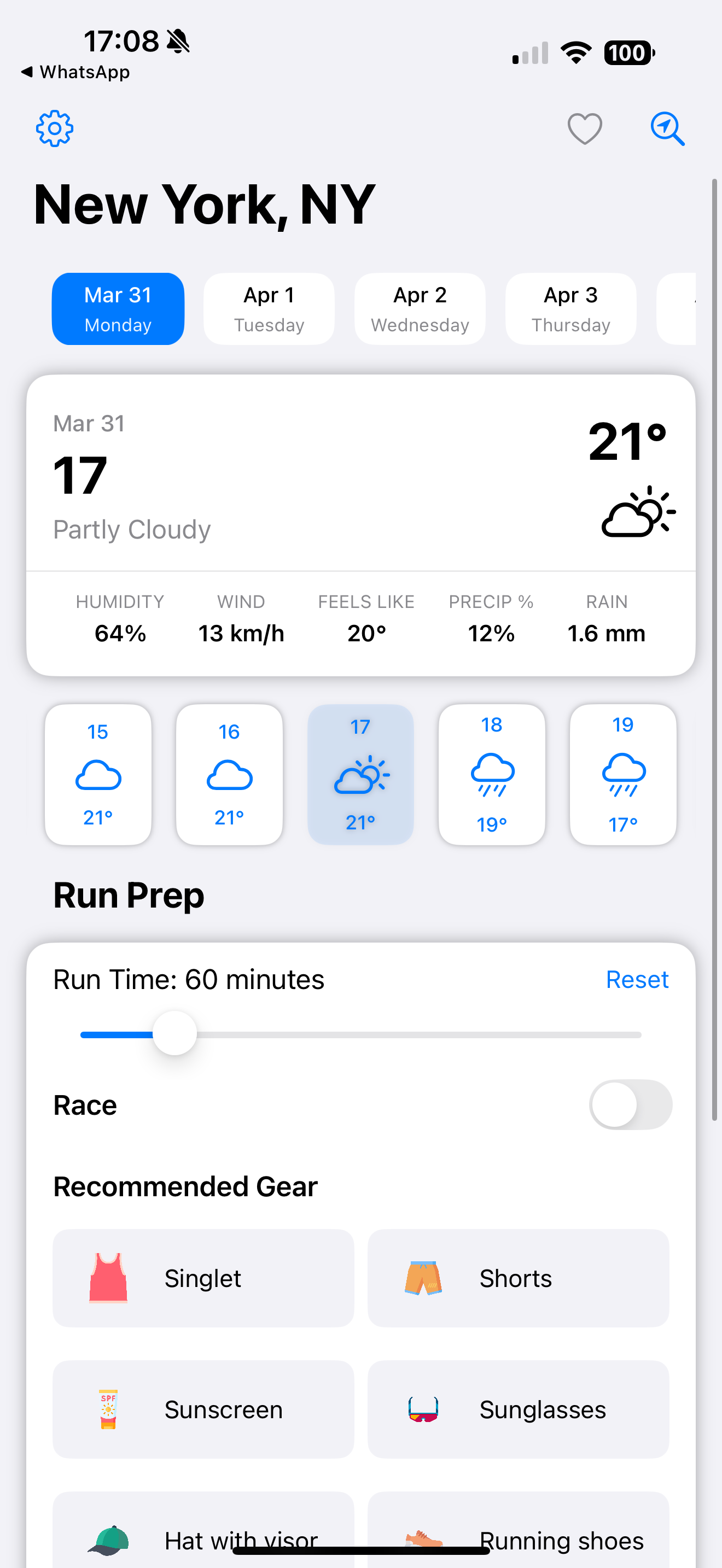The width and height of the screenshot is (722, 1568).
Task: Tap the sunglasses gear icon
Action: pos(424,1410)
